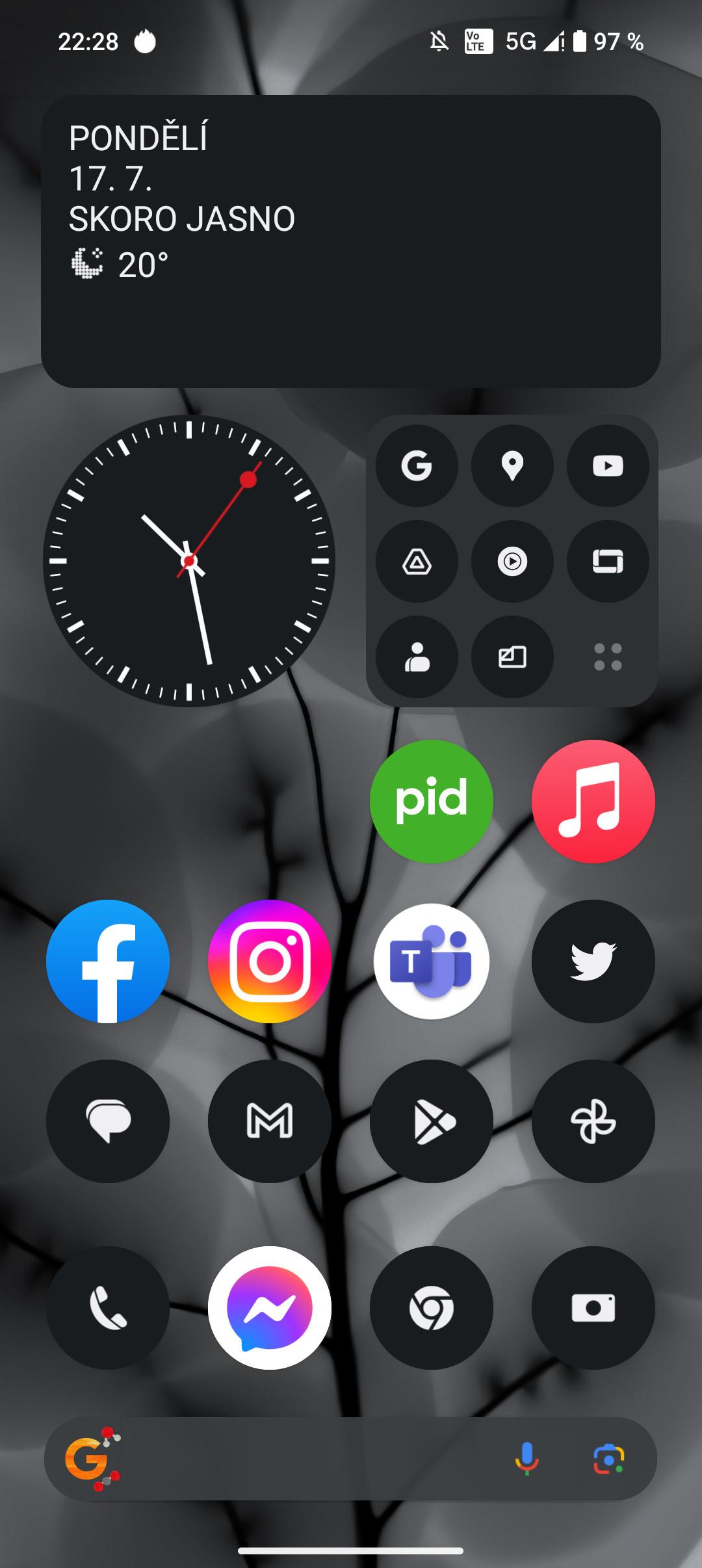Launch Instagram
Viewport: 702px width, 1568px height.
(x=270, y=961)
